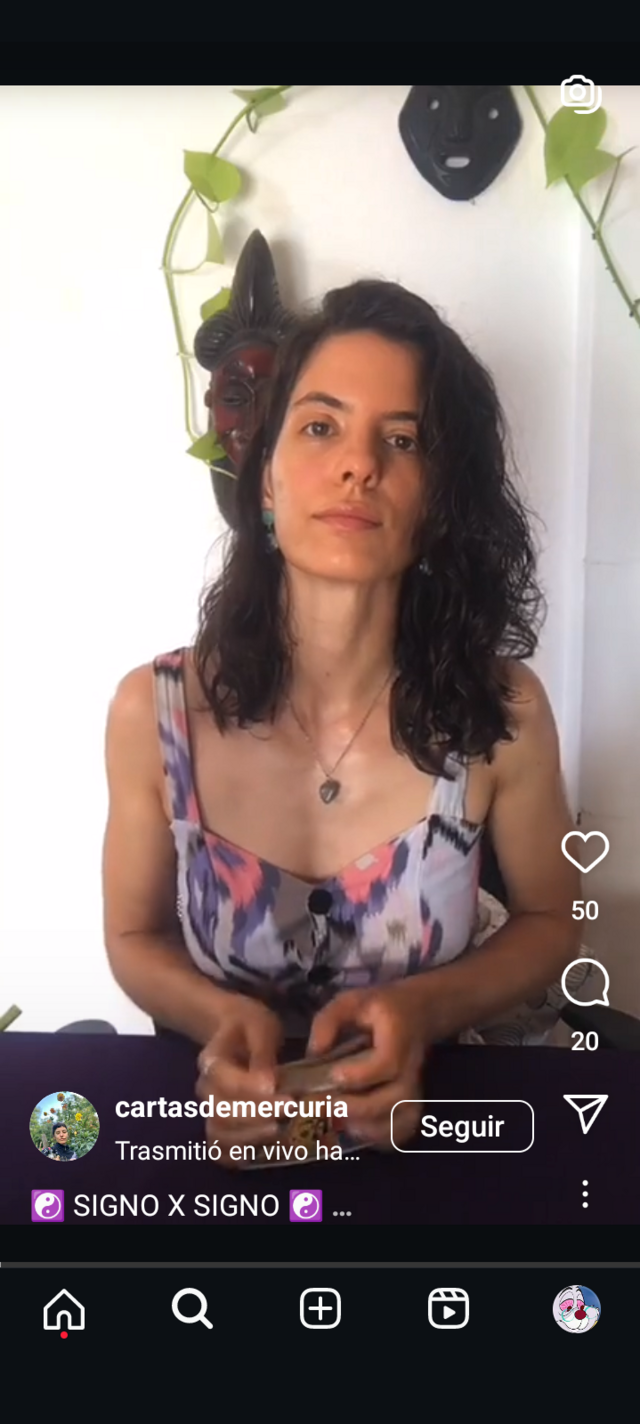Go to the Home tab
This screenshot has width=640, height=1424.
(64, 1309)
